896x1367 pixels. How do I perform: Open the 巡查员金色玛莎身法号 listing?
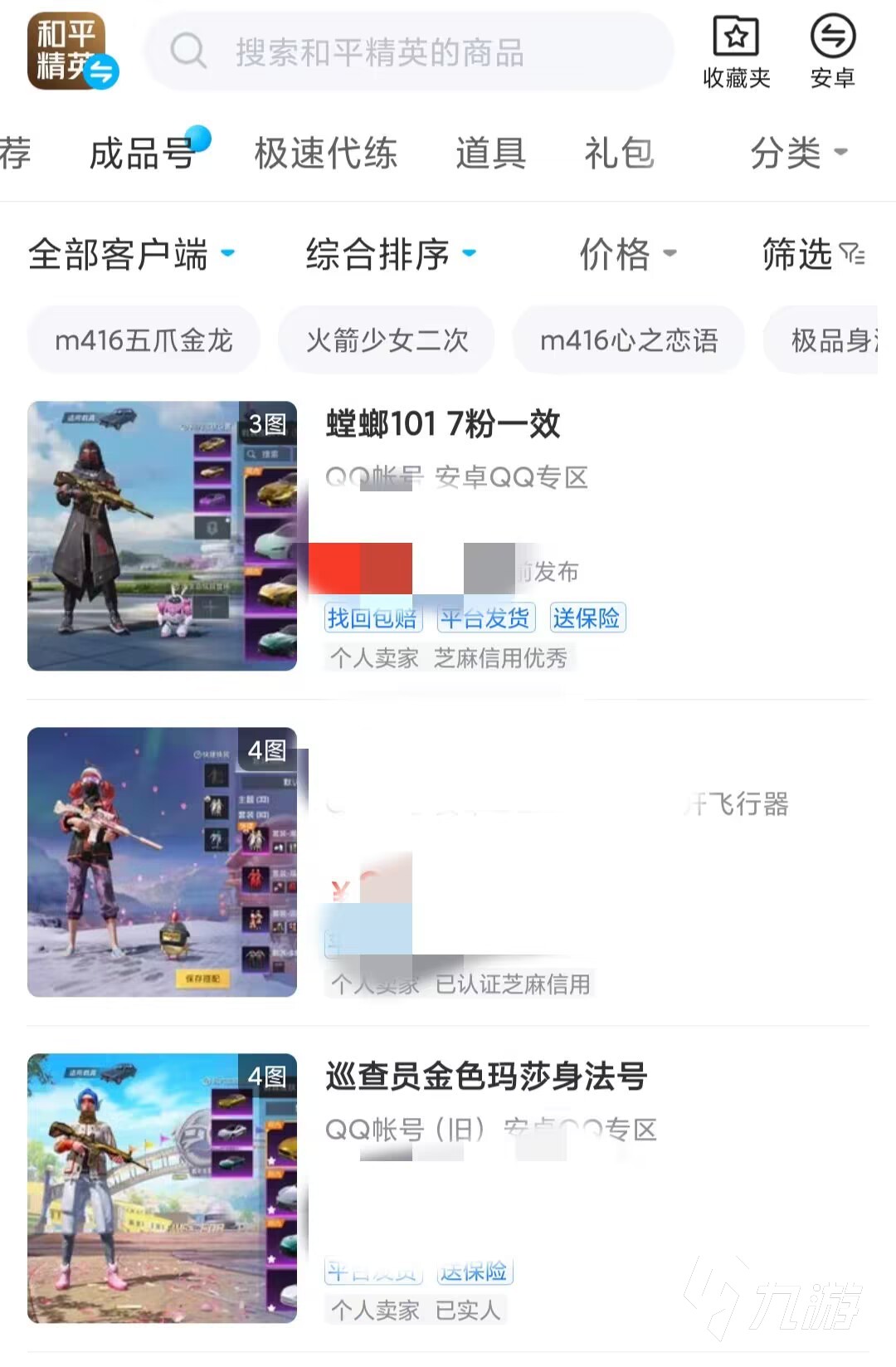coord(486,1077)
